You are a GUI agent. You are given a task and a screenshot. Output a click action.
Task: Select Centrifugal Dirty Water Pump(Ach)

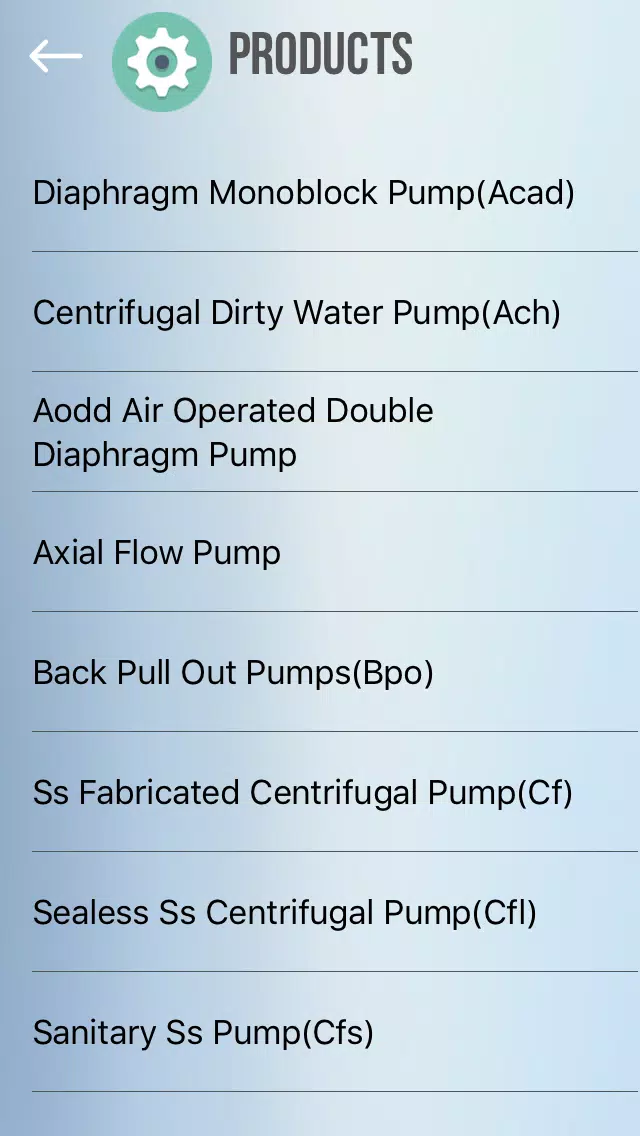tap(320, 312)
